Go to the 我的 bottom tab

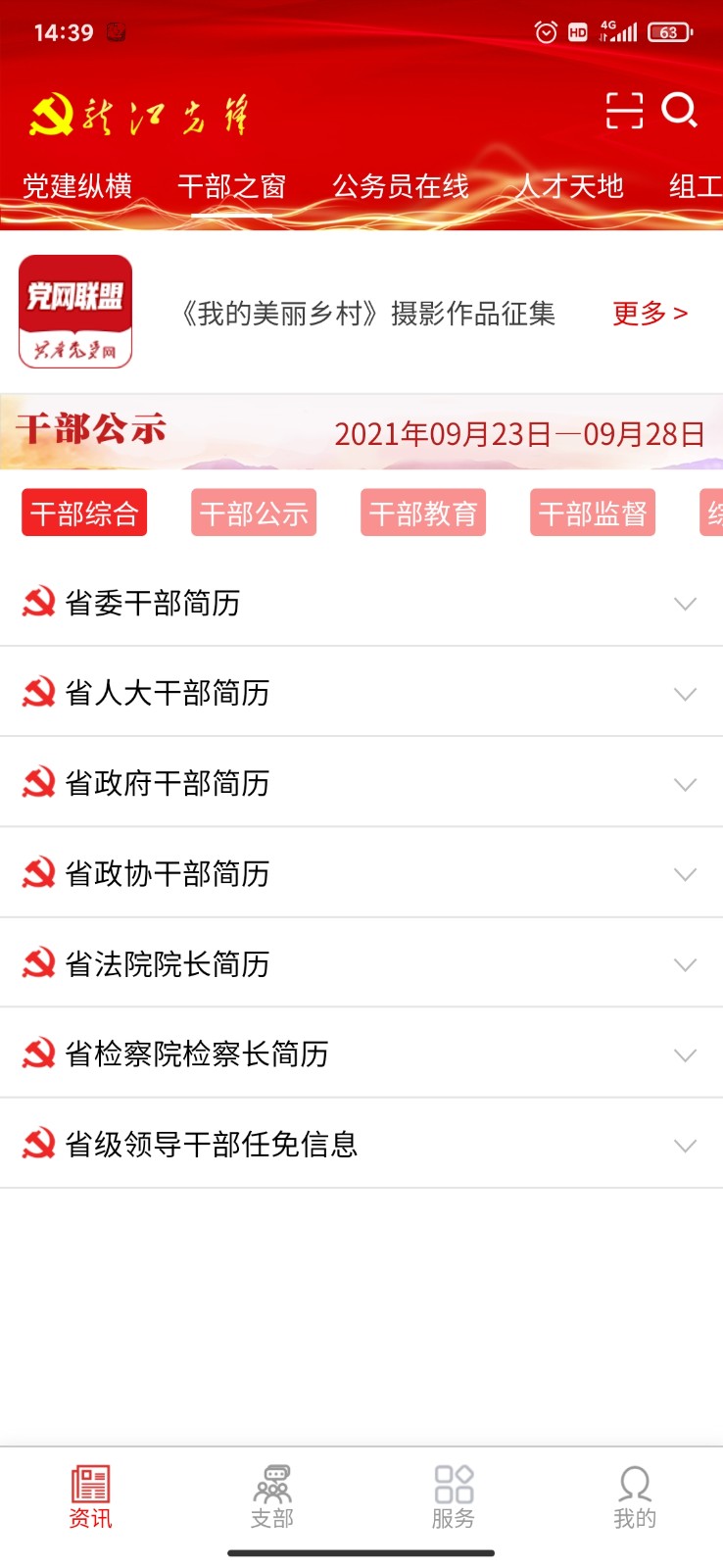tap(634, 1496)
